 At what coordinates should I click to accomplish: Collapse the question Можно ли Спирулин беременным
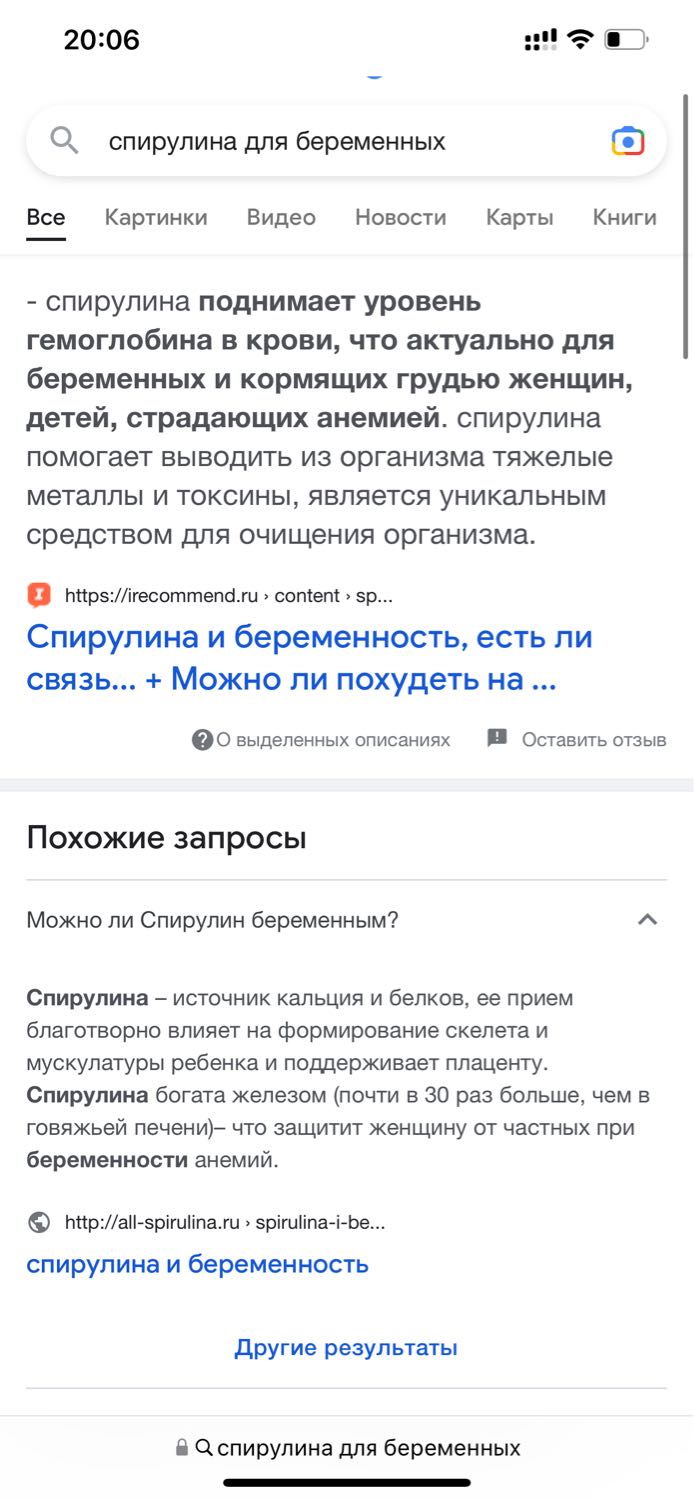346,920
